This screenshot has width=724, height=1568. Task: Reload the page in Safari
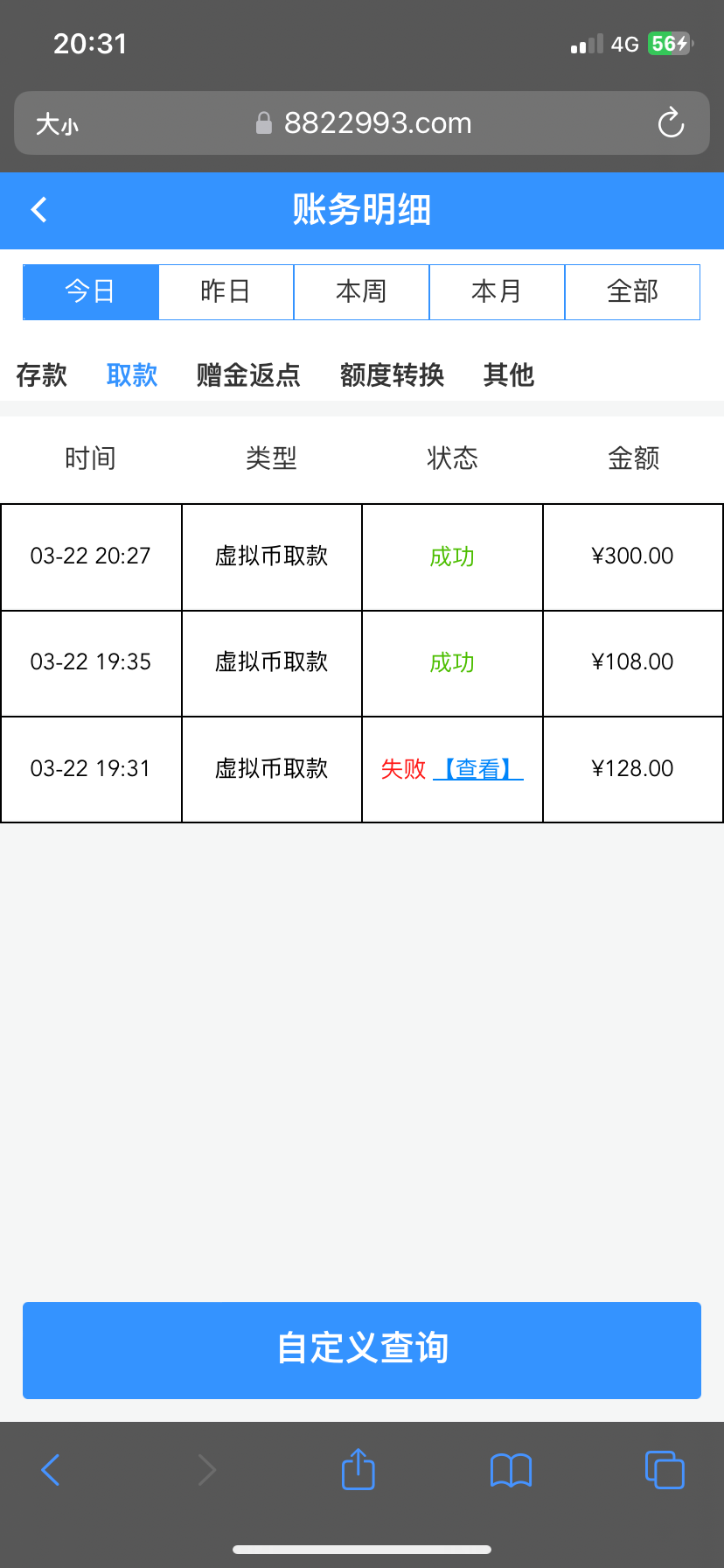[x=671, y=123]
